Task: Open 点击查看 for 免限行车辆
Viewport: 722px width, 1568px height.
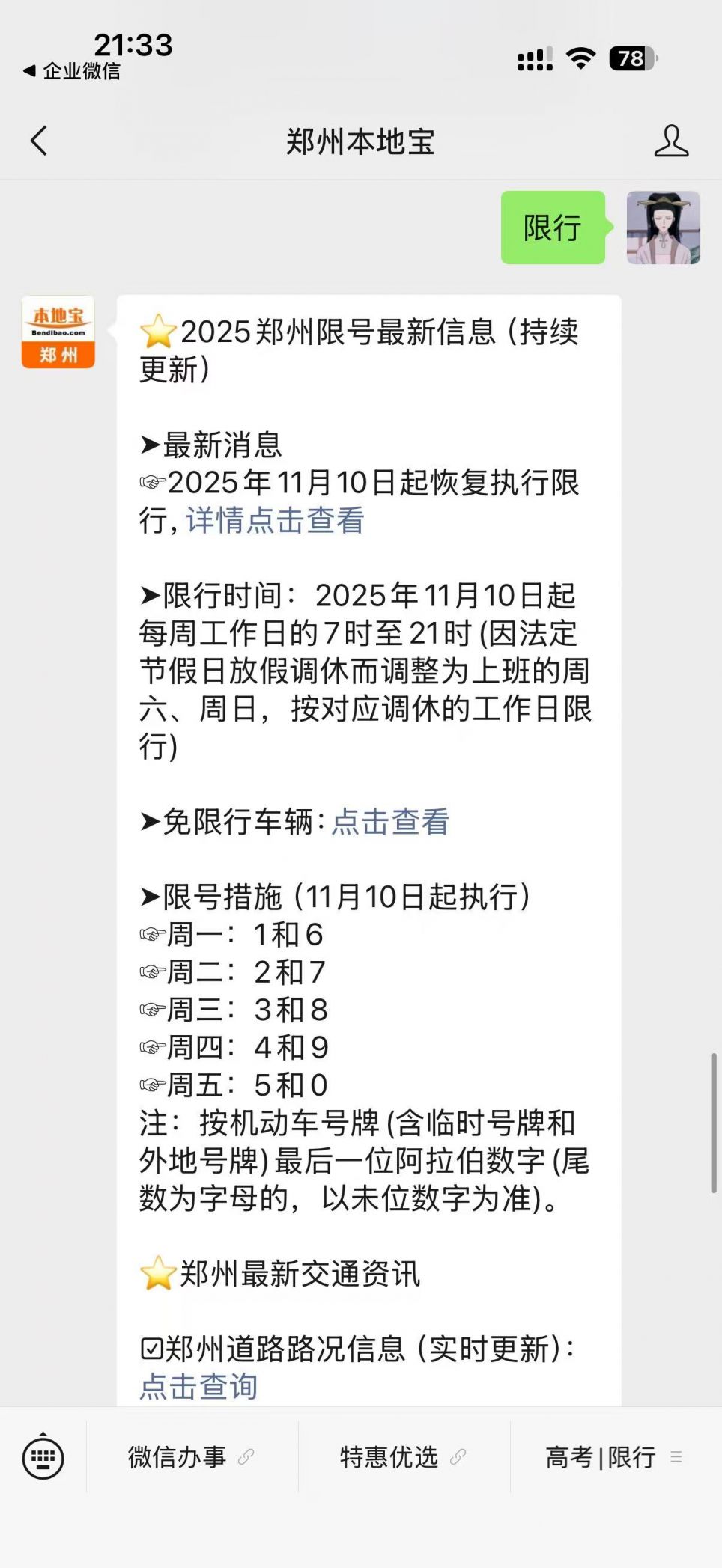Action: (x=390, y=822)
